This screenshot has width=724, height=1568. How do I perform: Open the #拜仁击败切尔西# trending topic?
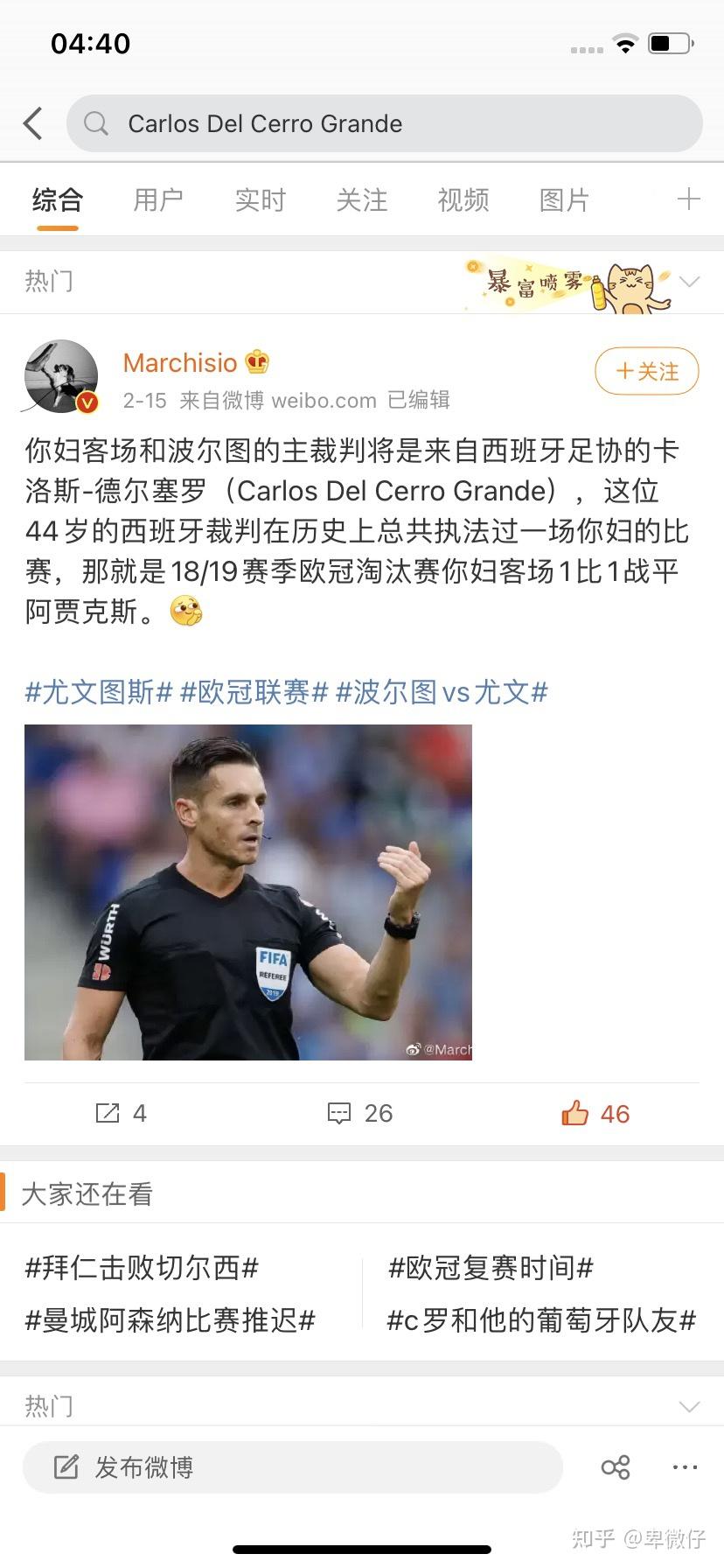pyautogui.click(x=143, y=1267)
